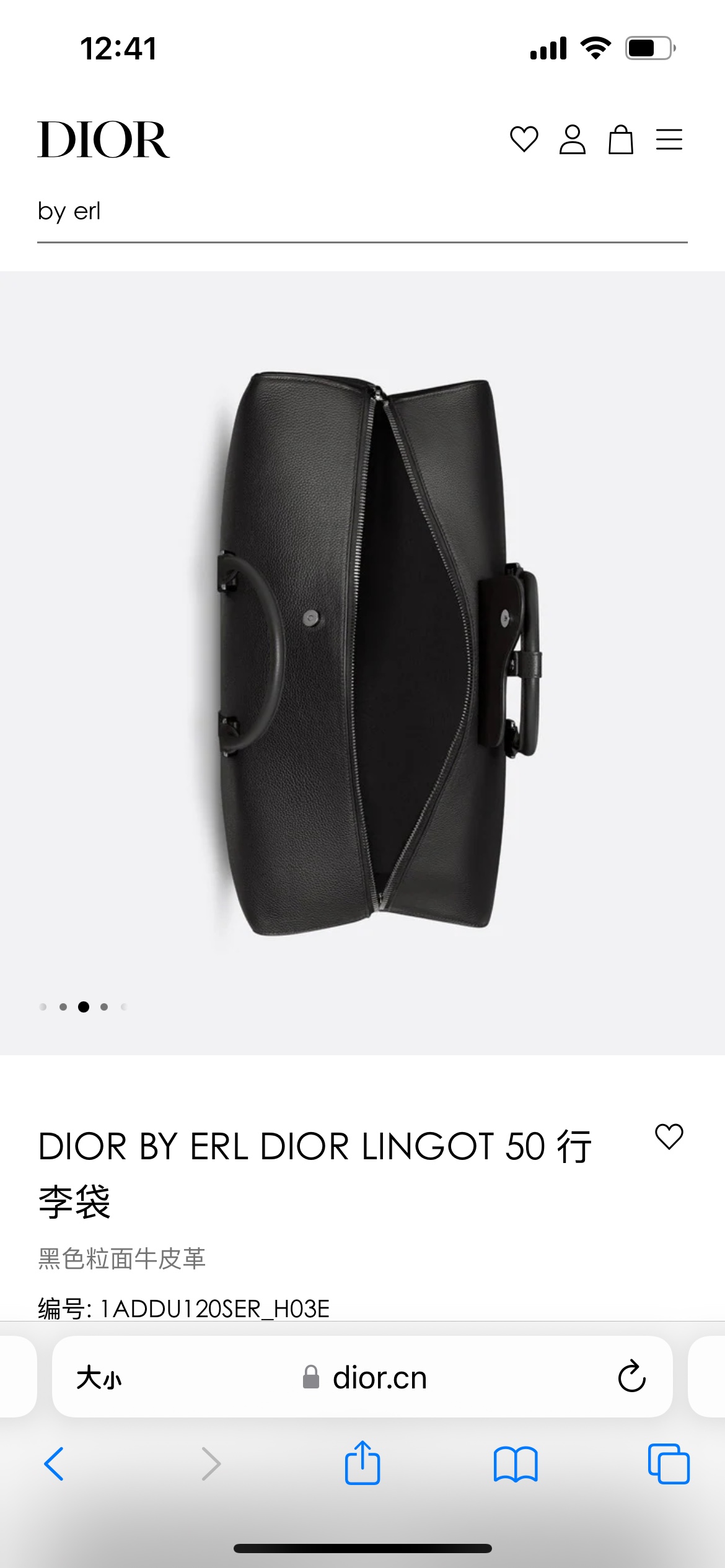This screenshot has width=725, height=1568.
Task: Open Safari bookmarks
Action: (516, 1464)
